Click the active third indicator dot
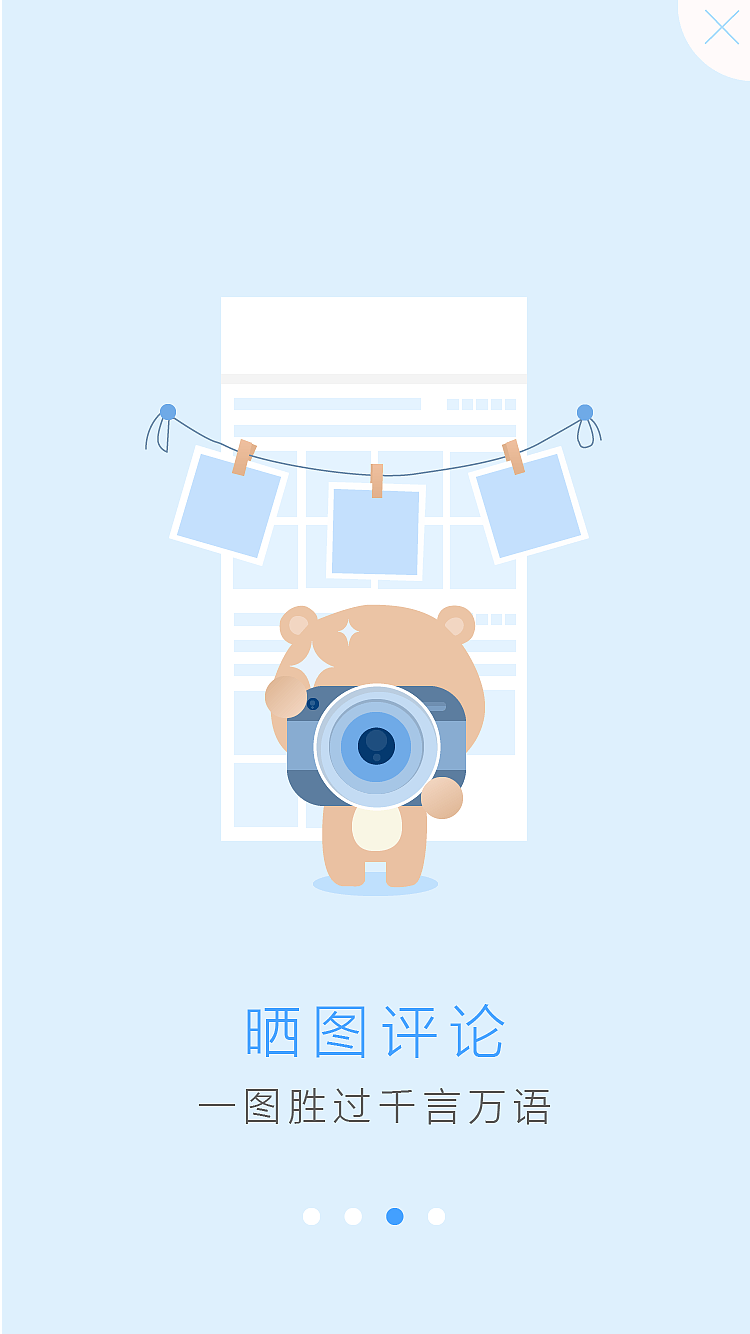This screenshot has height=1334, width=750. [393, 1216]
